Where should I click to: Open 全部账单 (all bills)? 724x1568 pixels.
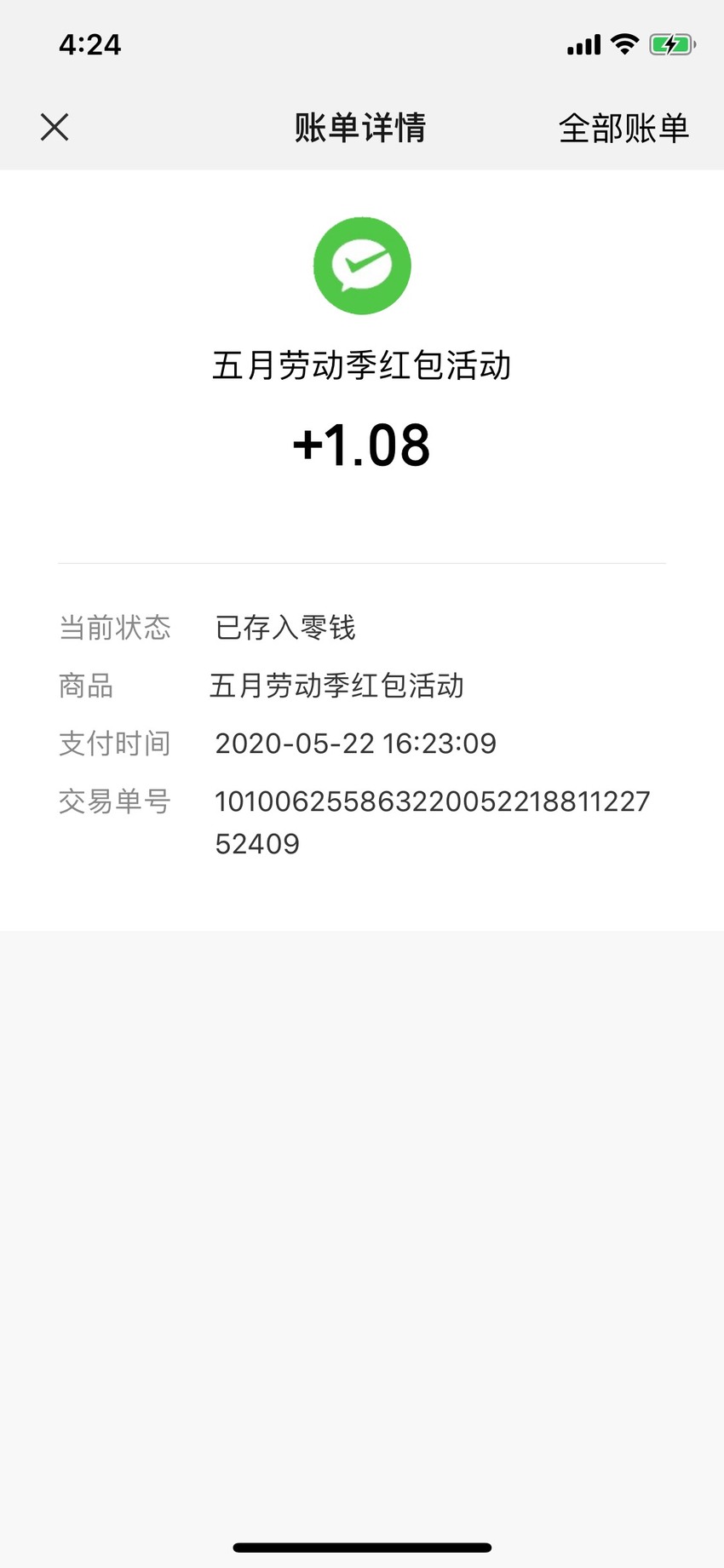pos(623,129)
